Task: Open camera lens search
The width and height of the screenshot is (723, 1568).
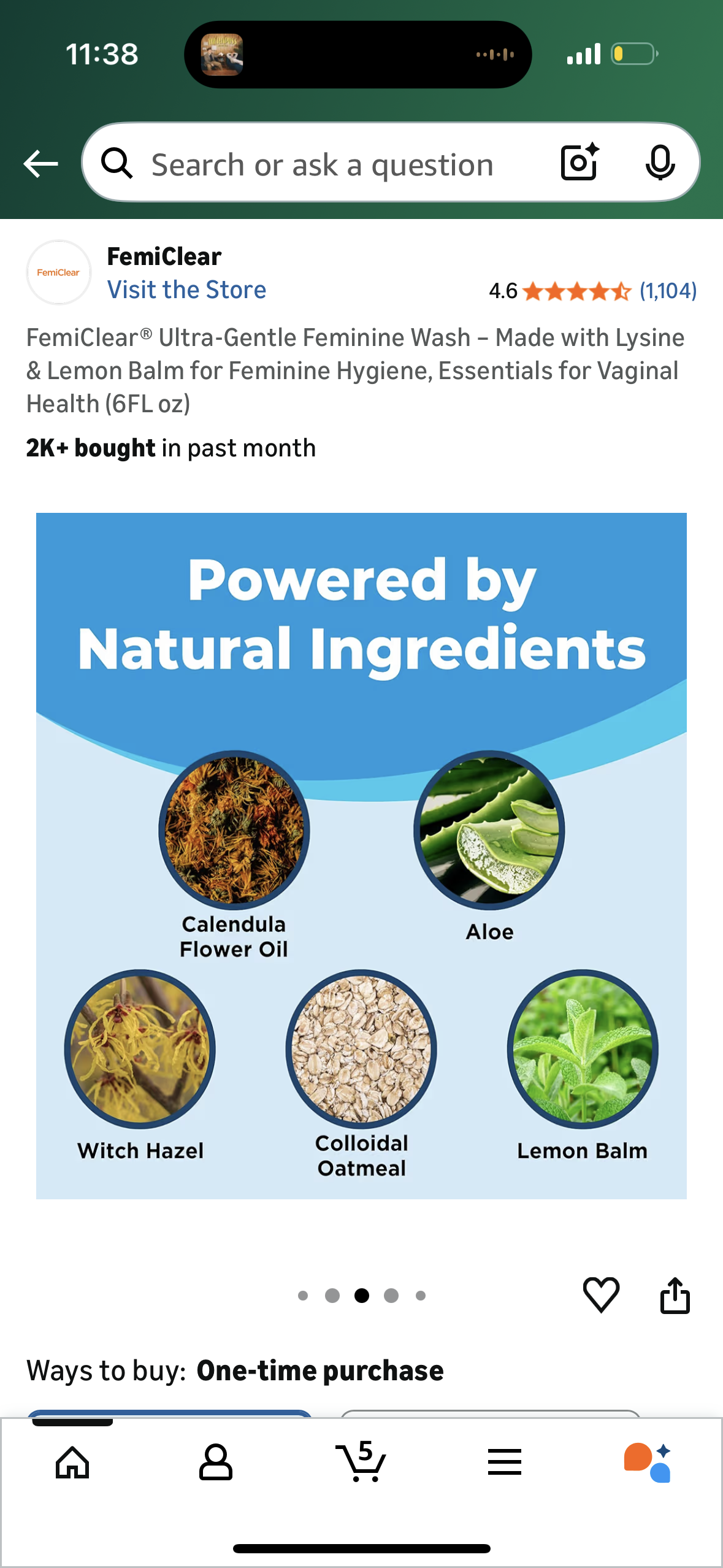Action: coord(579,163)
